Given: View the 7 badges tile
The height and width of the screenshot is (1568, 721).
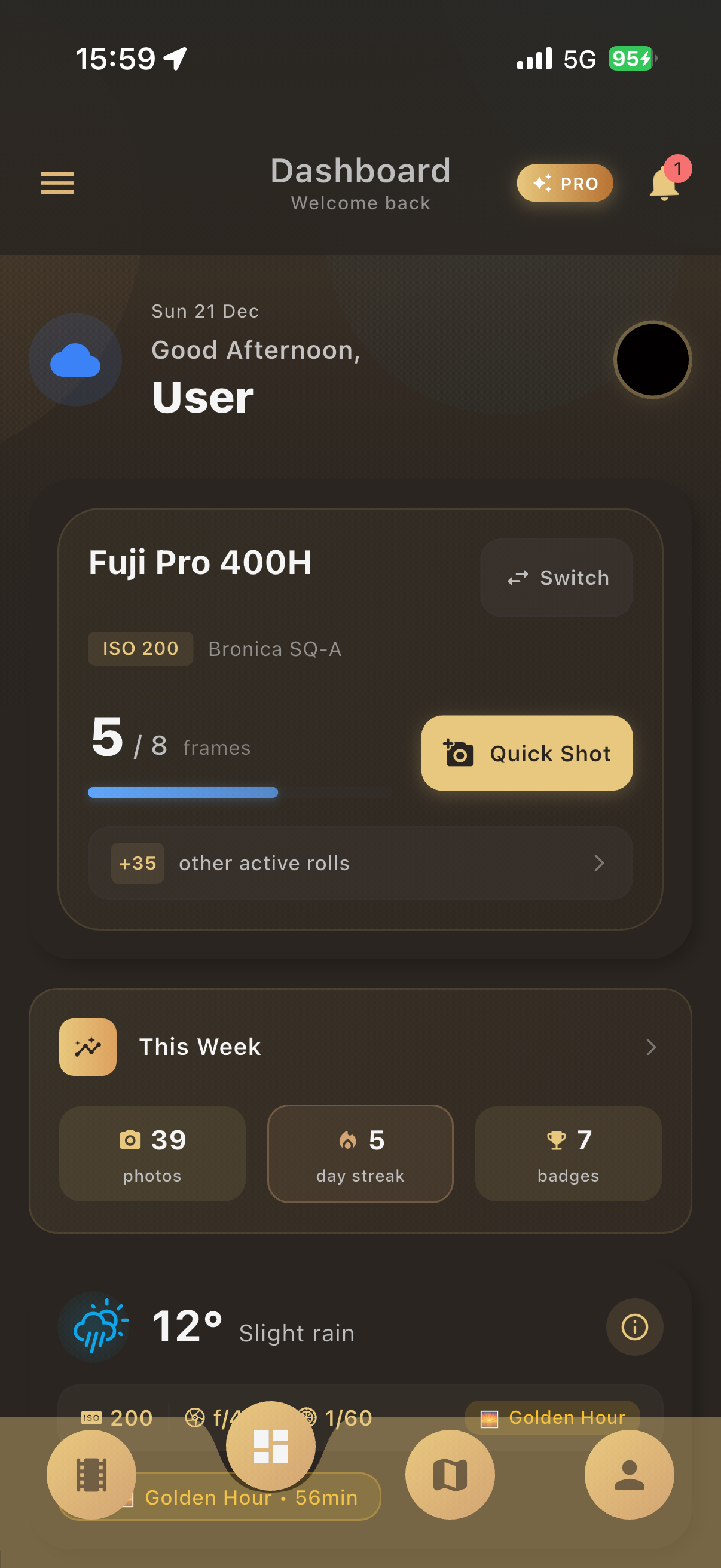Looking at the screenshot, I should [568, 1153].
